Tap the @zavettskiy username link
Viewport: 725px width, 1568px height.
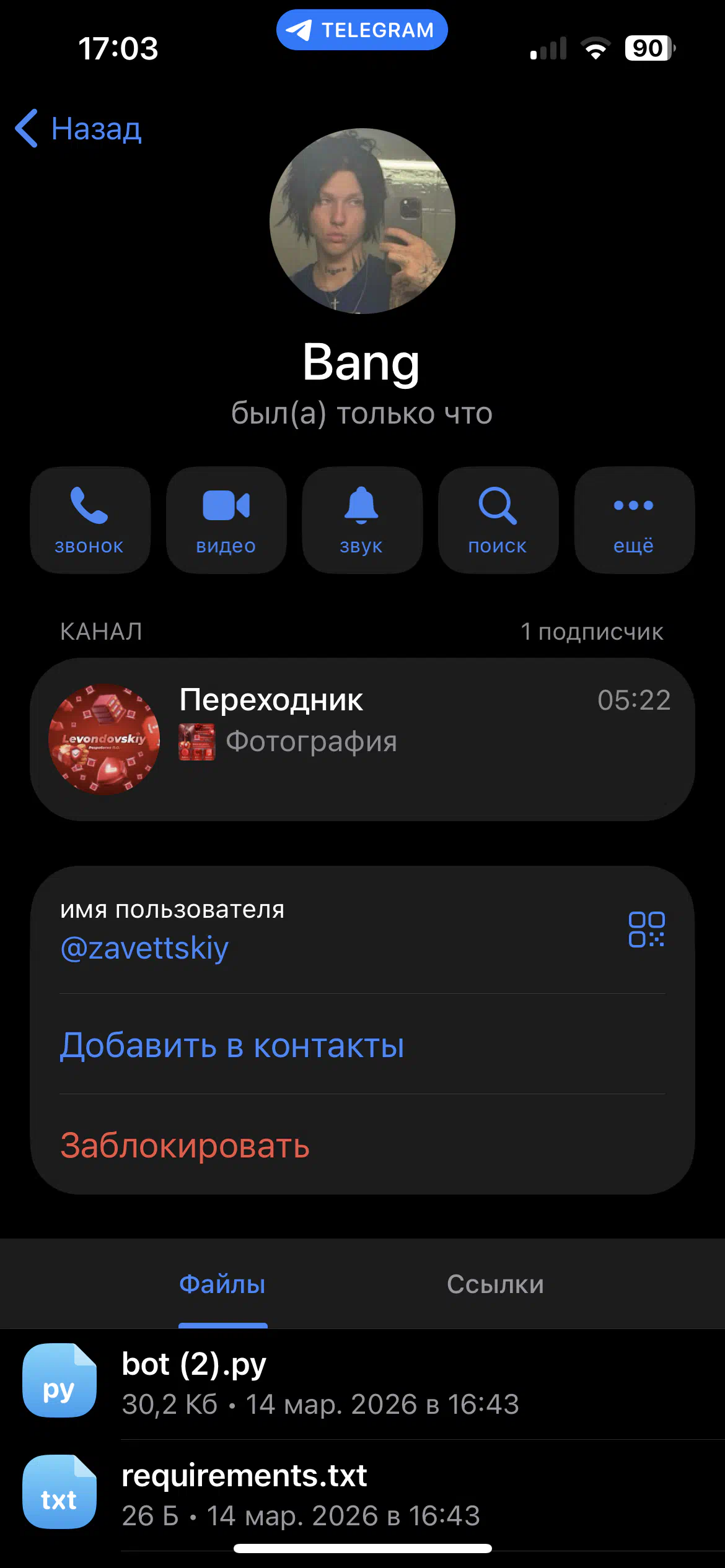(144, 948)
